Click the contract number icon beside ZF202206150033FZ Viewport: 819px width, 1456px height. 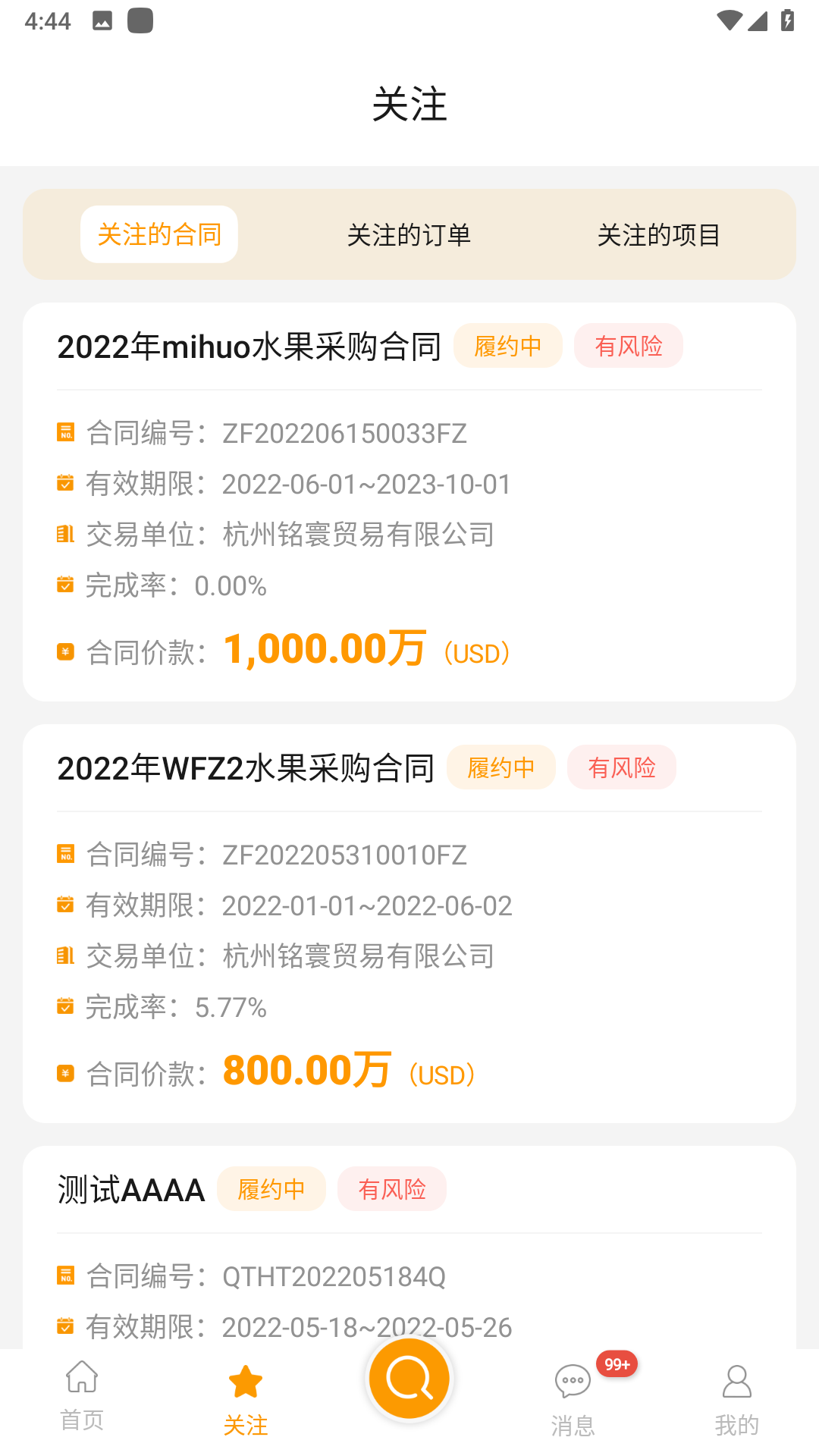pyautogui.click(x=65, y=433)
